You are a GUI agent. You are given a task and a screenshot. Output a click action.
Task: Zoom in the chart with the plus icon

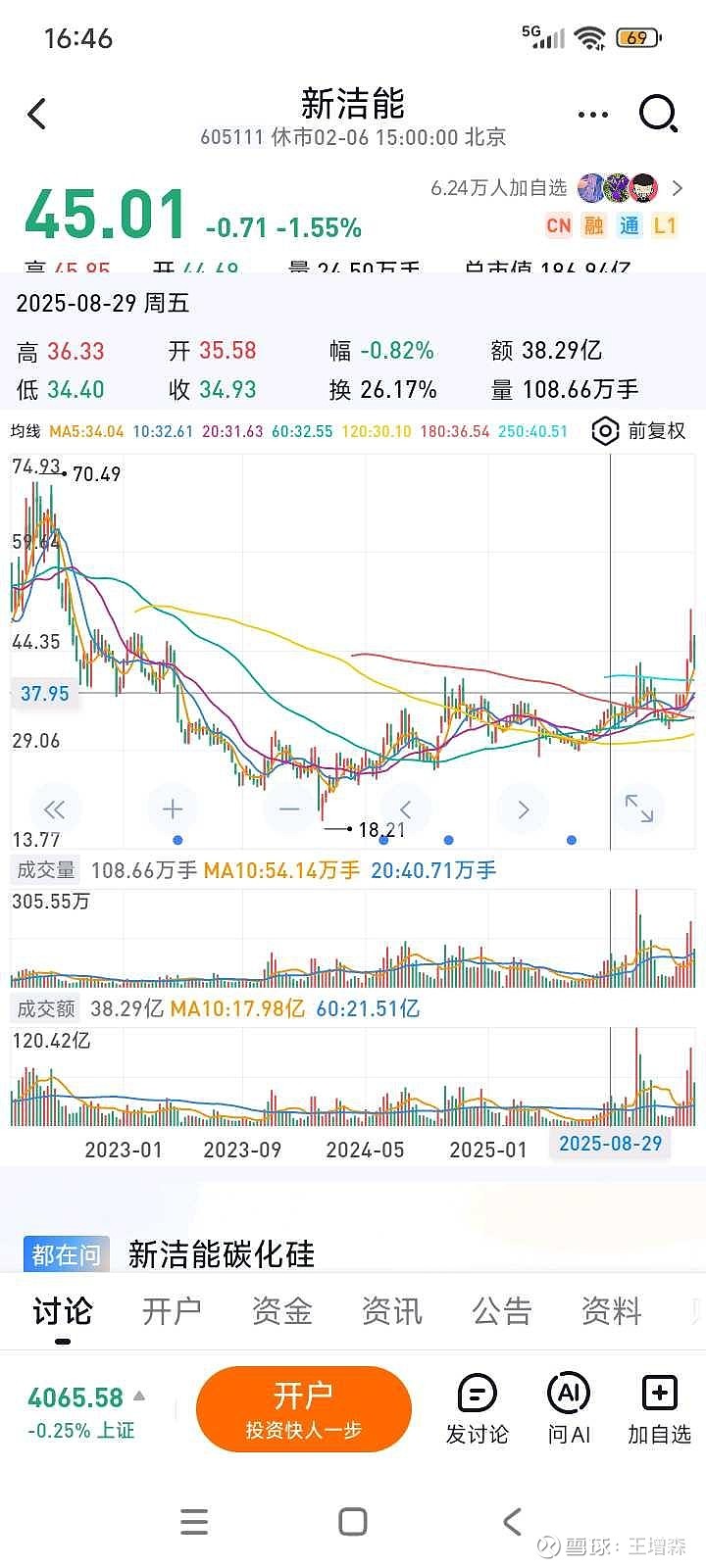[x=172, y=808]
